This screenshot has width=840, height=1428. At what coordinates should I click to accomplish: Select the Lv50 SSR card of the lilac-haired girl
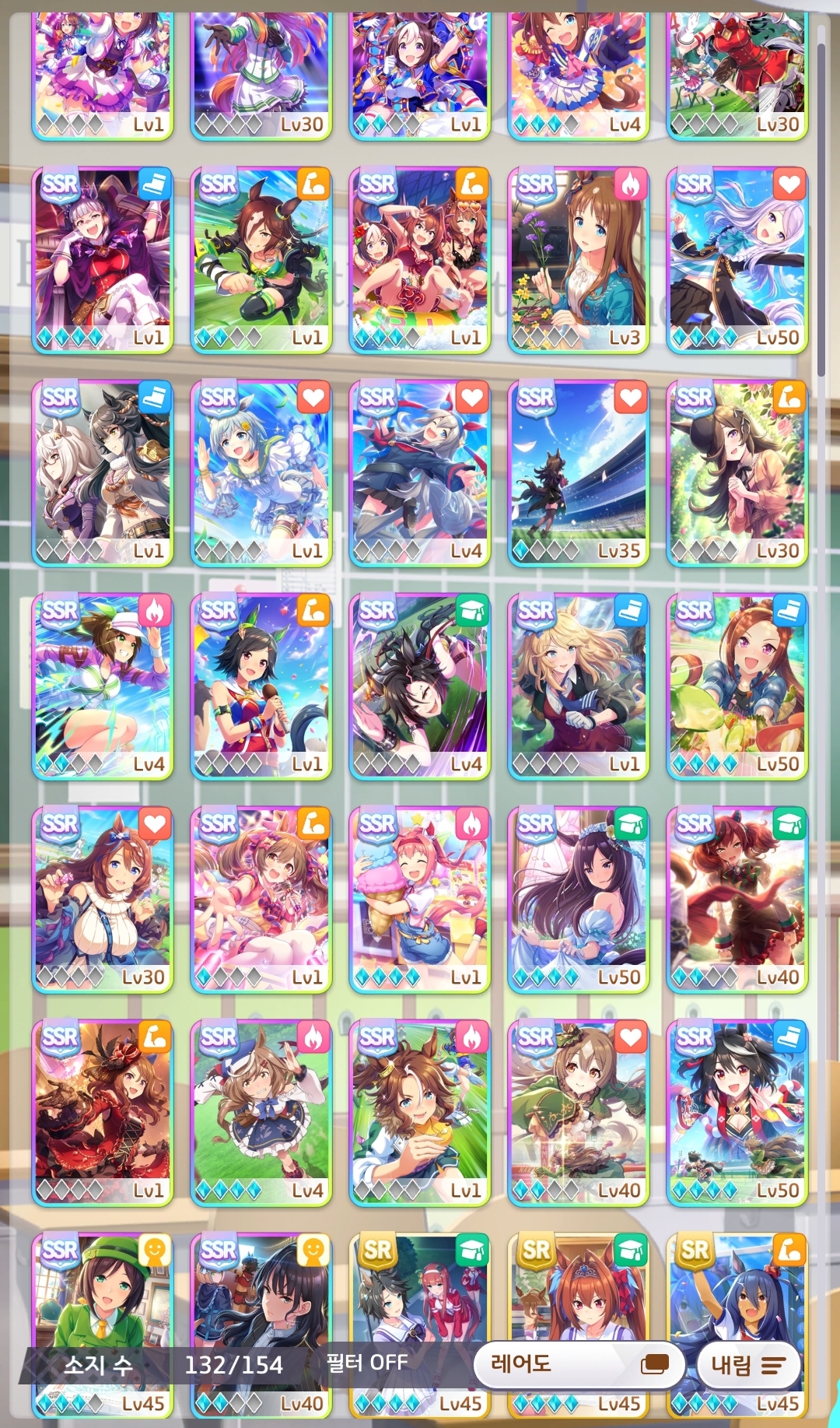737,260
